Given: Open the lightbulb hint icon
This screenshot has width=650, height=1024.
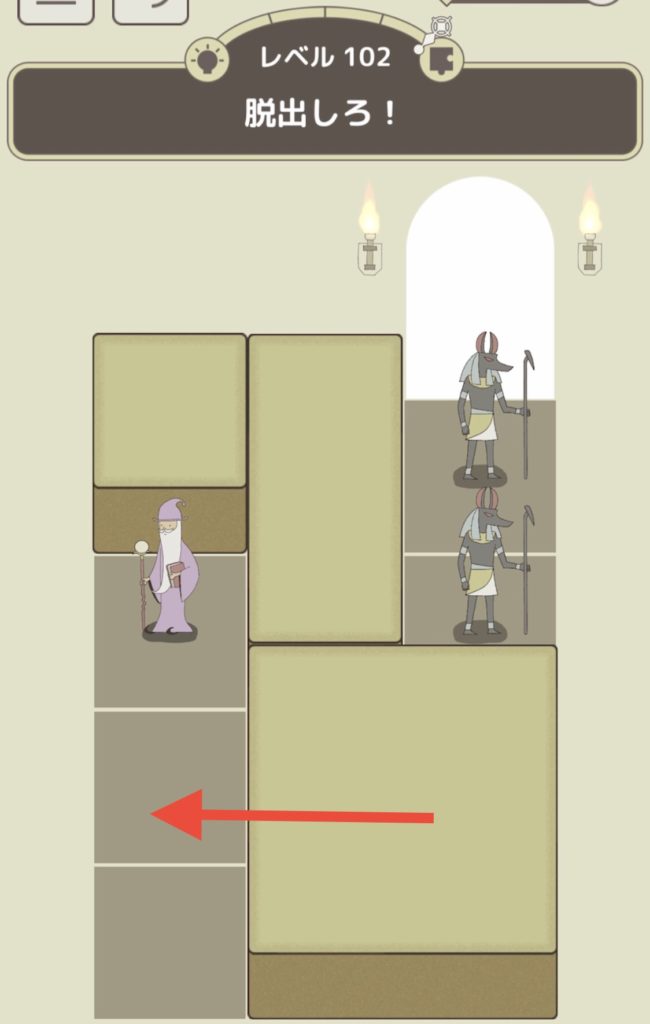Looking at the screenshot, I should 207,61.
